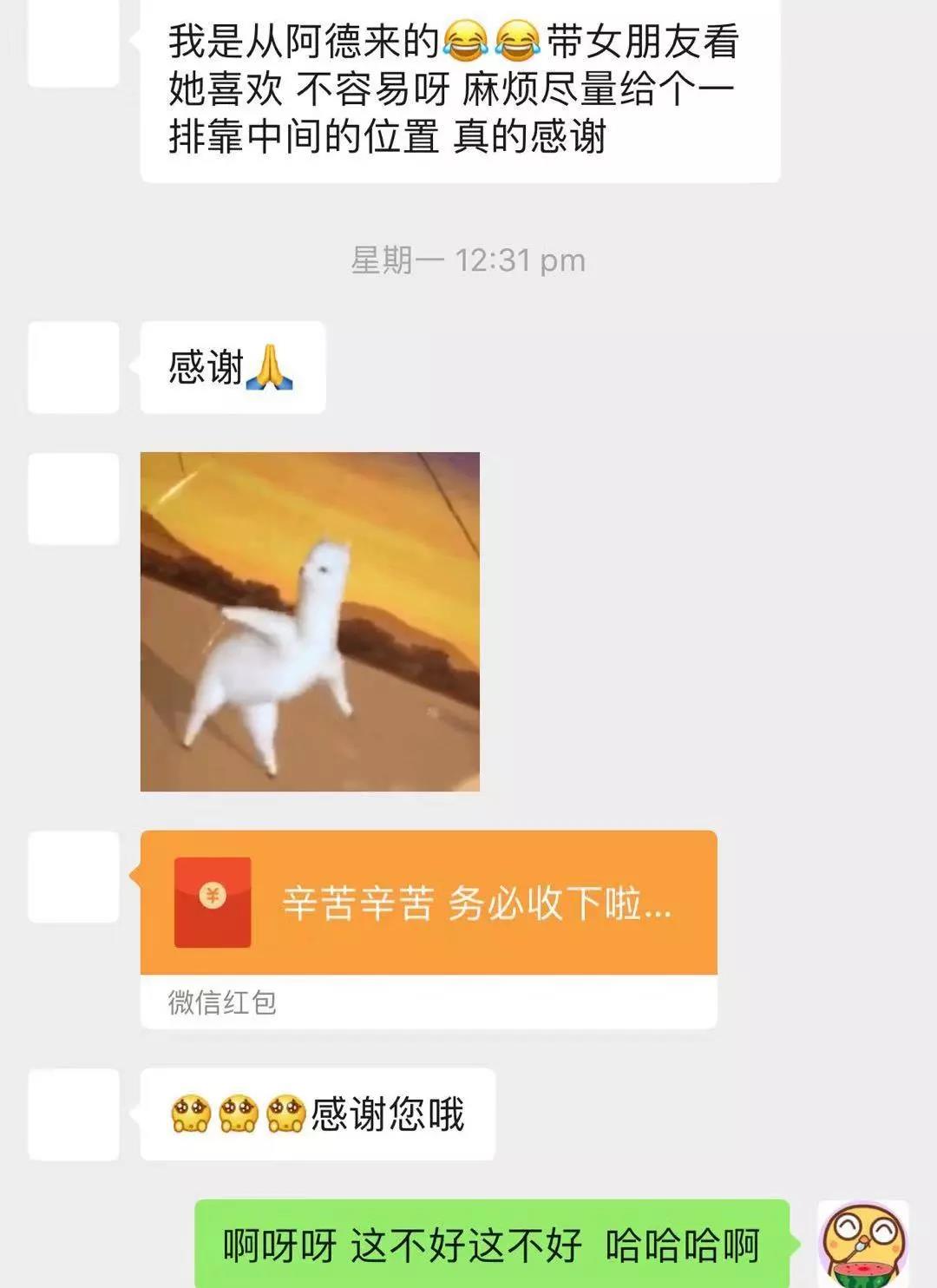Open sender's avatar next to 感谢您哦
The height and width of the screenshot is (1288, 937).
(x=74, y=1114)
